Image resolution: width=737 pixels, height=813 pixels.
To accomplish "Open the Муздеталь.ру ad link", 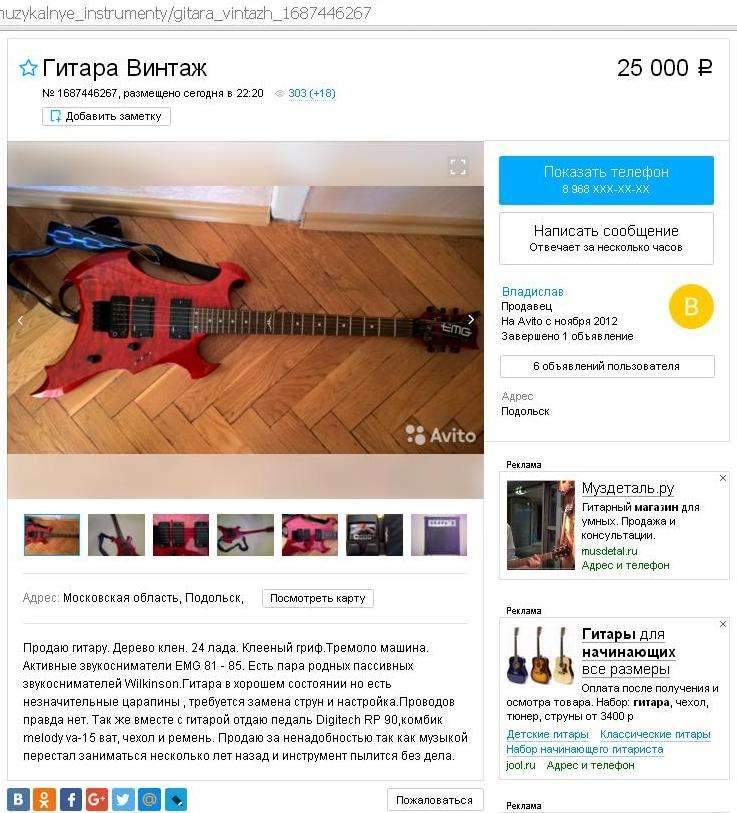I will point(627,488).
